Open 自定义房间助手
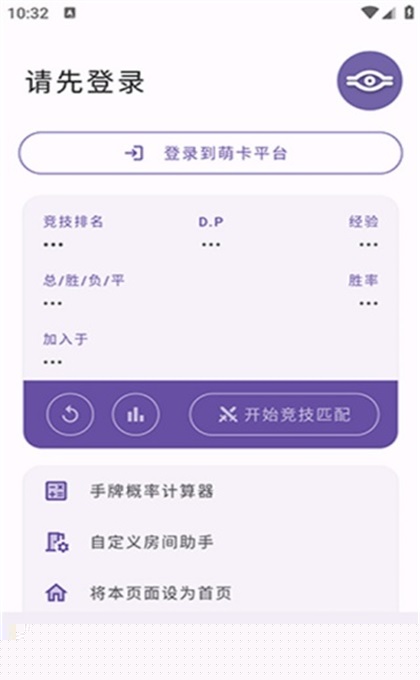This screenshot has width=420, height=680. click(x=210, y=542)
